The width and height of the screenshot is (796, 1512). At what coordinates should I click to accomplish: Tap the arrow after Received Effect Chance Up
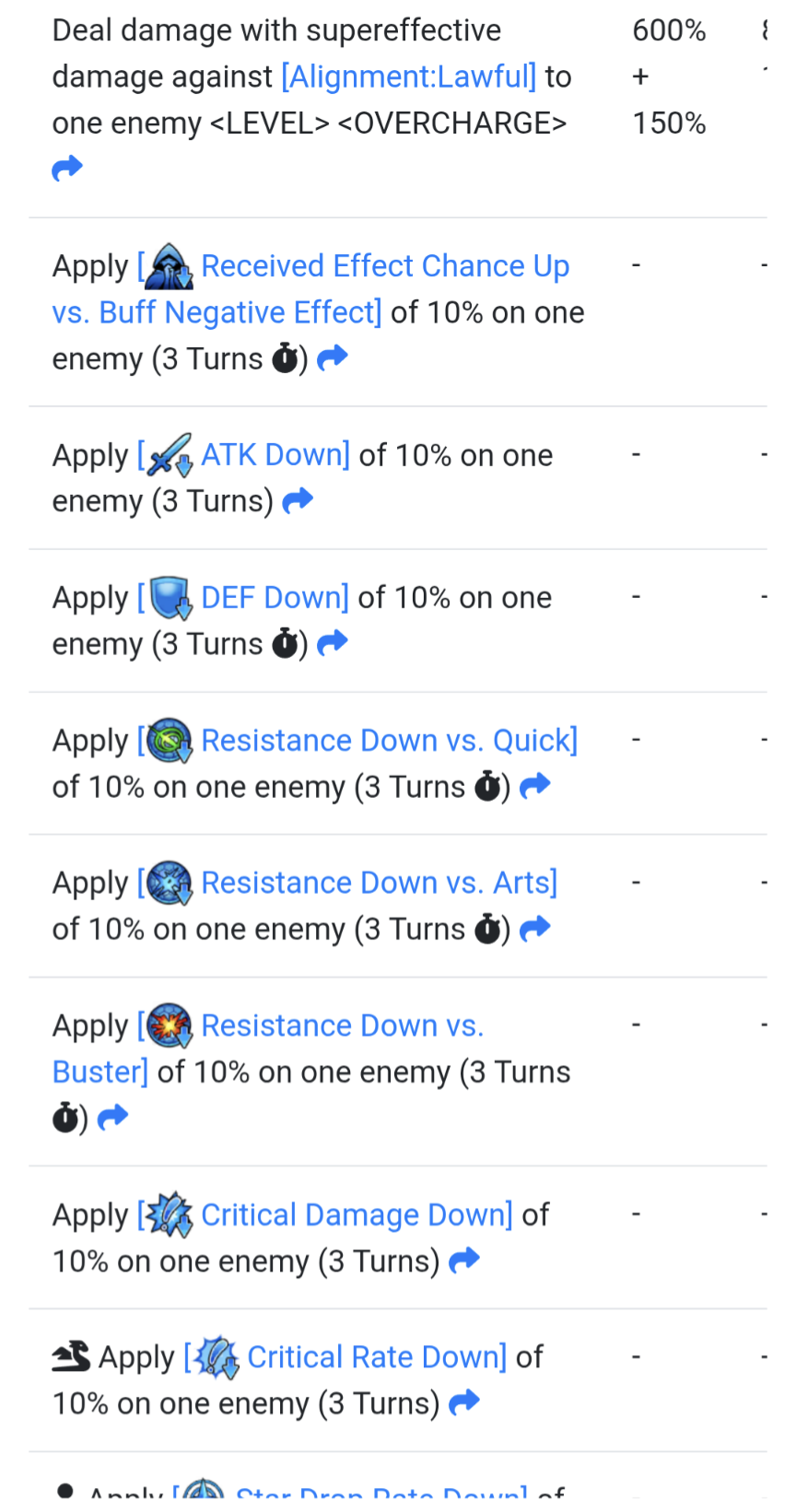pyautogui.click(x=333, y=357)
